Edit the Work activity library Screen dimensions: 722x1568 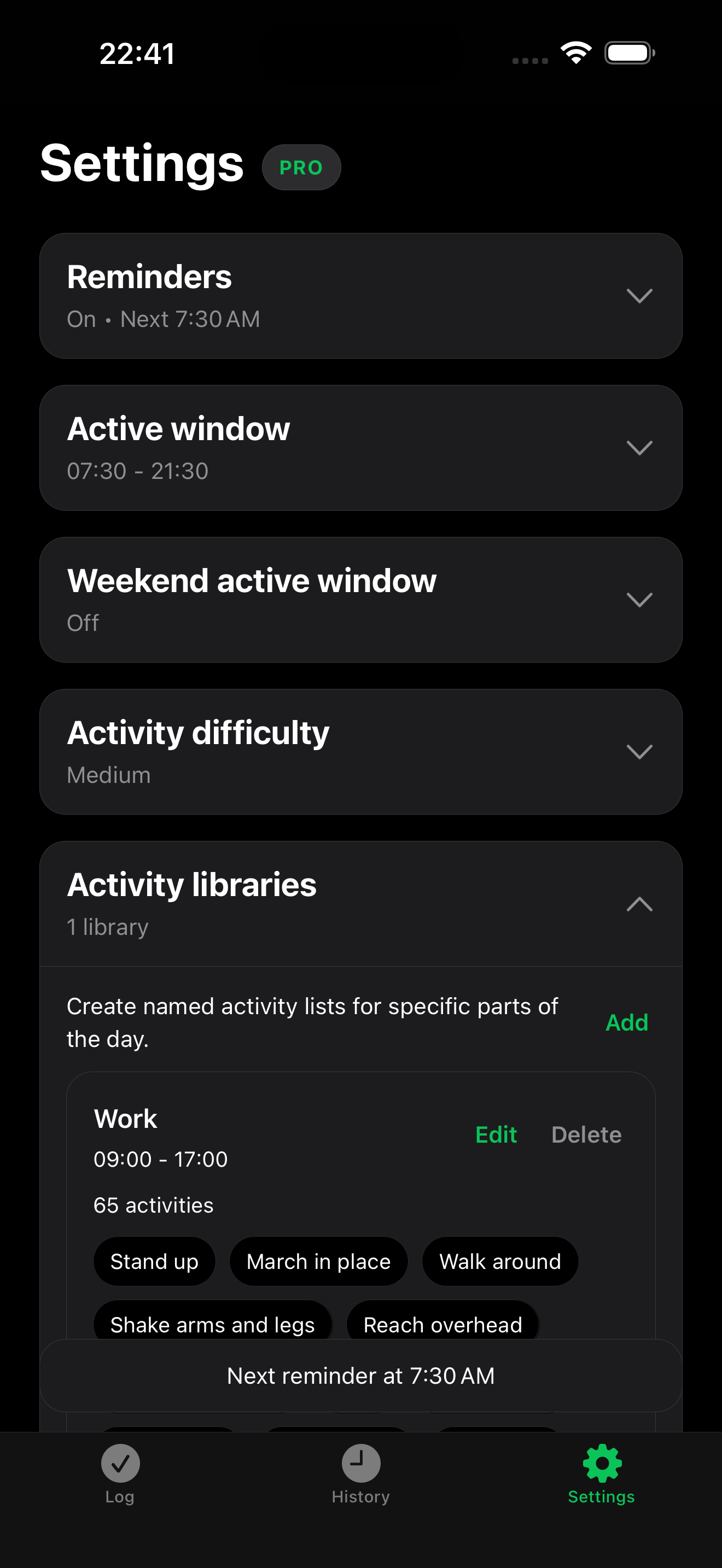[496, 1134]
